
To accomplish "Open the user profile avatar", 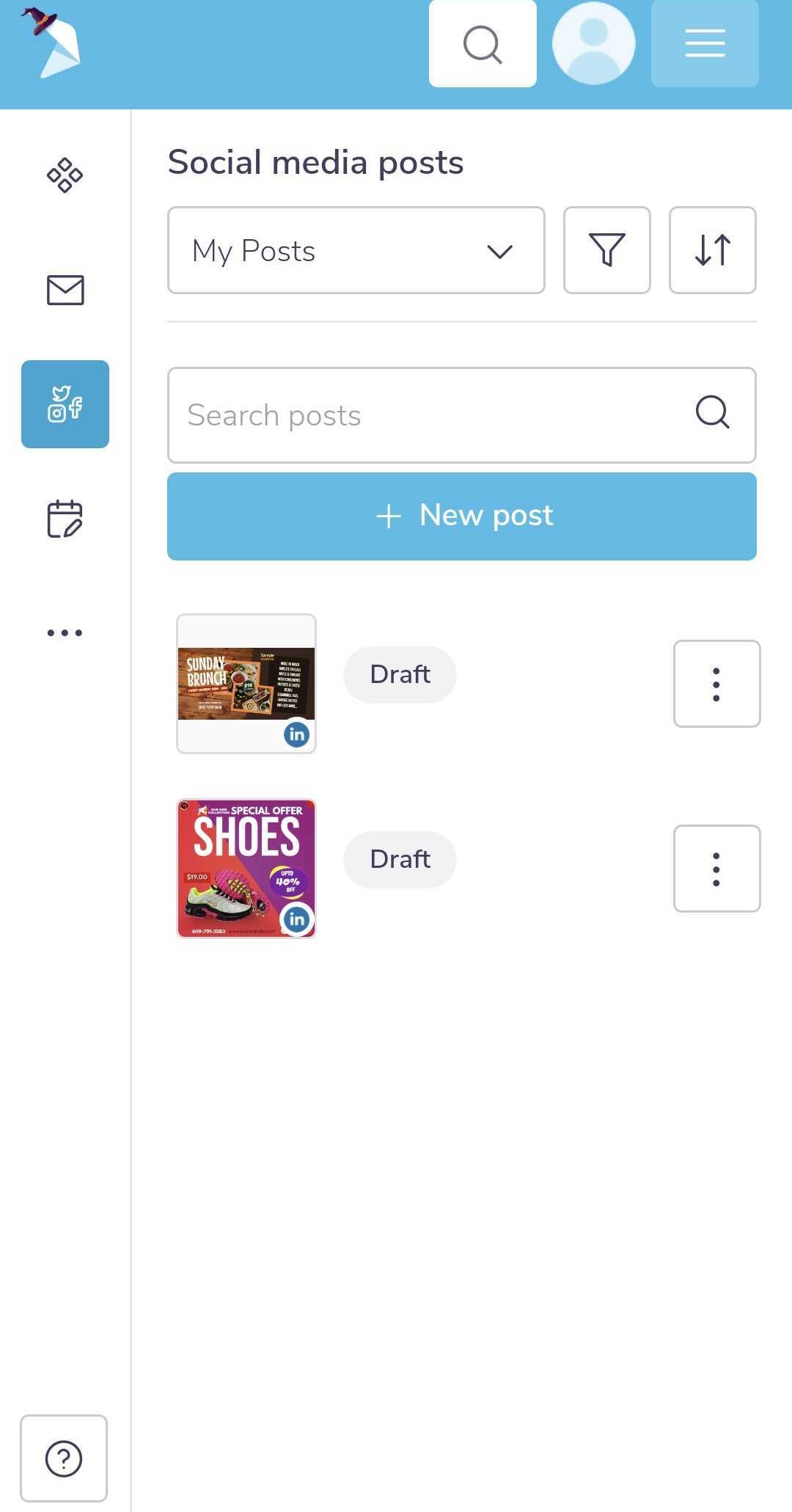I will [593, 44].
